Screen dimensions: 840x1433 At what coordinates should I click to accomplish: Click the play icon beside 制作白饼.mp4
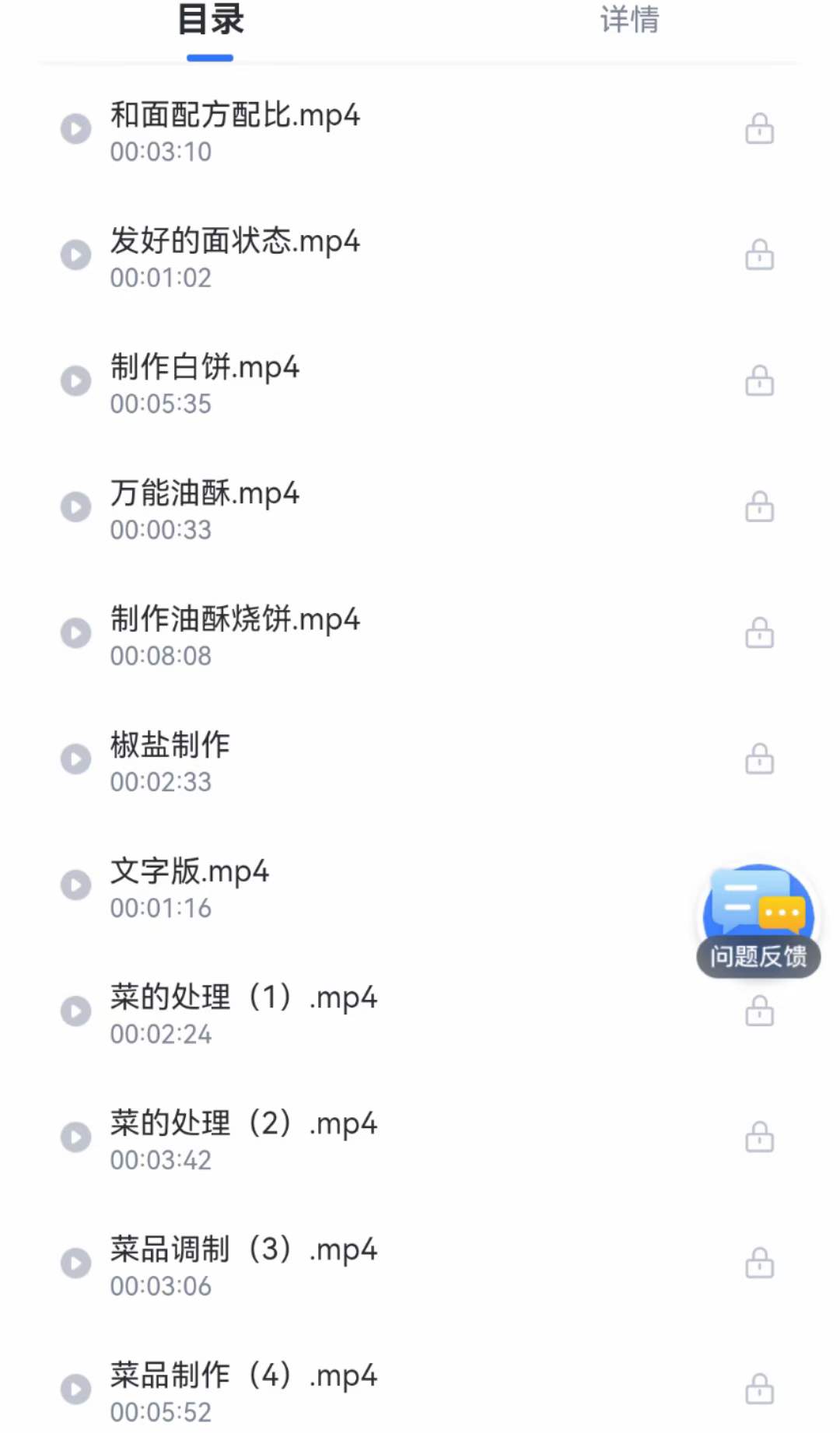(75, 381)
